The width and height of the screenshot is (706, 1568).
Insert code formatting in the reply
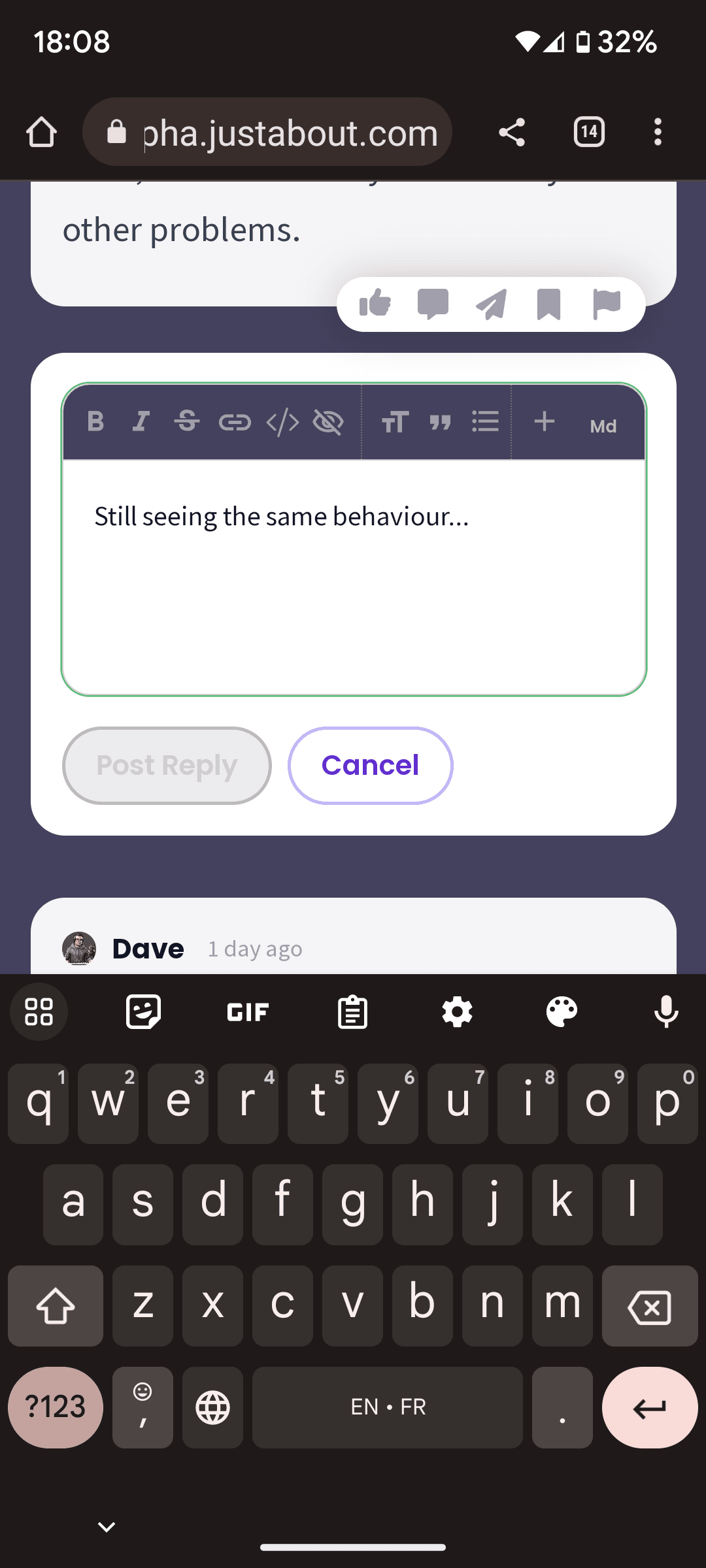(282, 423)
